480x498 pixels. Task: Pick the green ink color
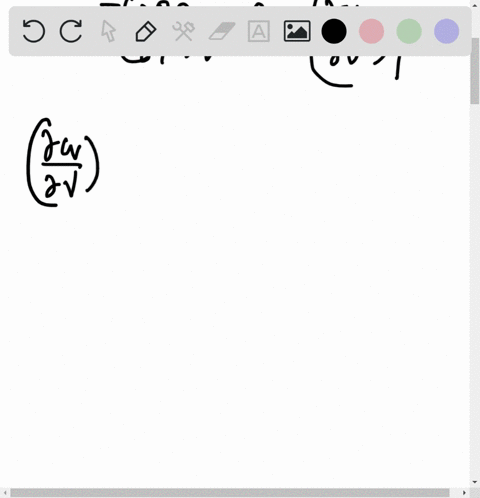[409, 31]
